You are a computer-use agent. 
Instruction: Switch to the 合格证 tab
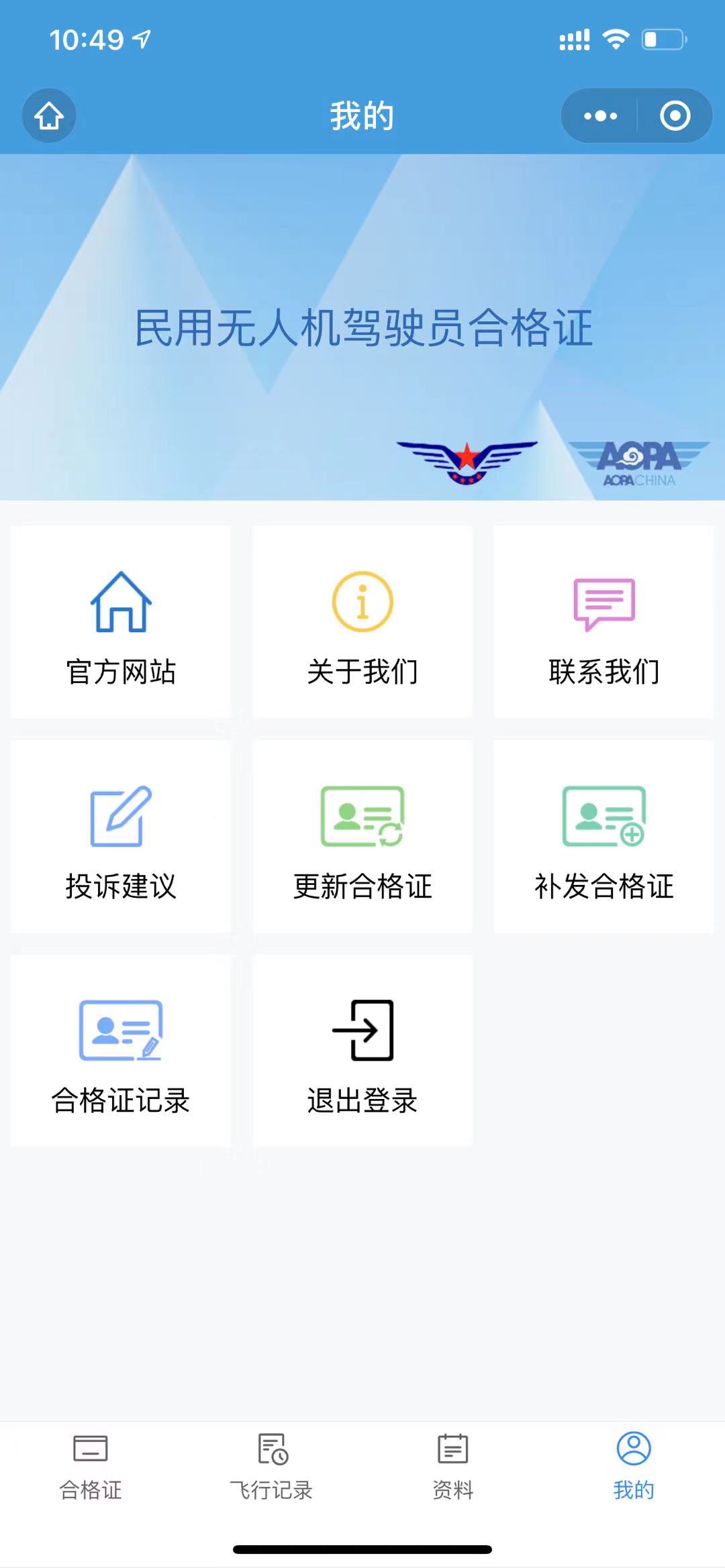pyautogui.click(x=91, y=1466)
